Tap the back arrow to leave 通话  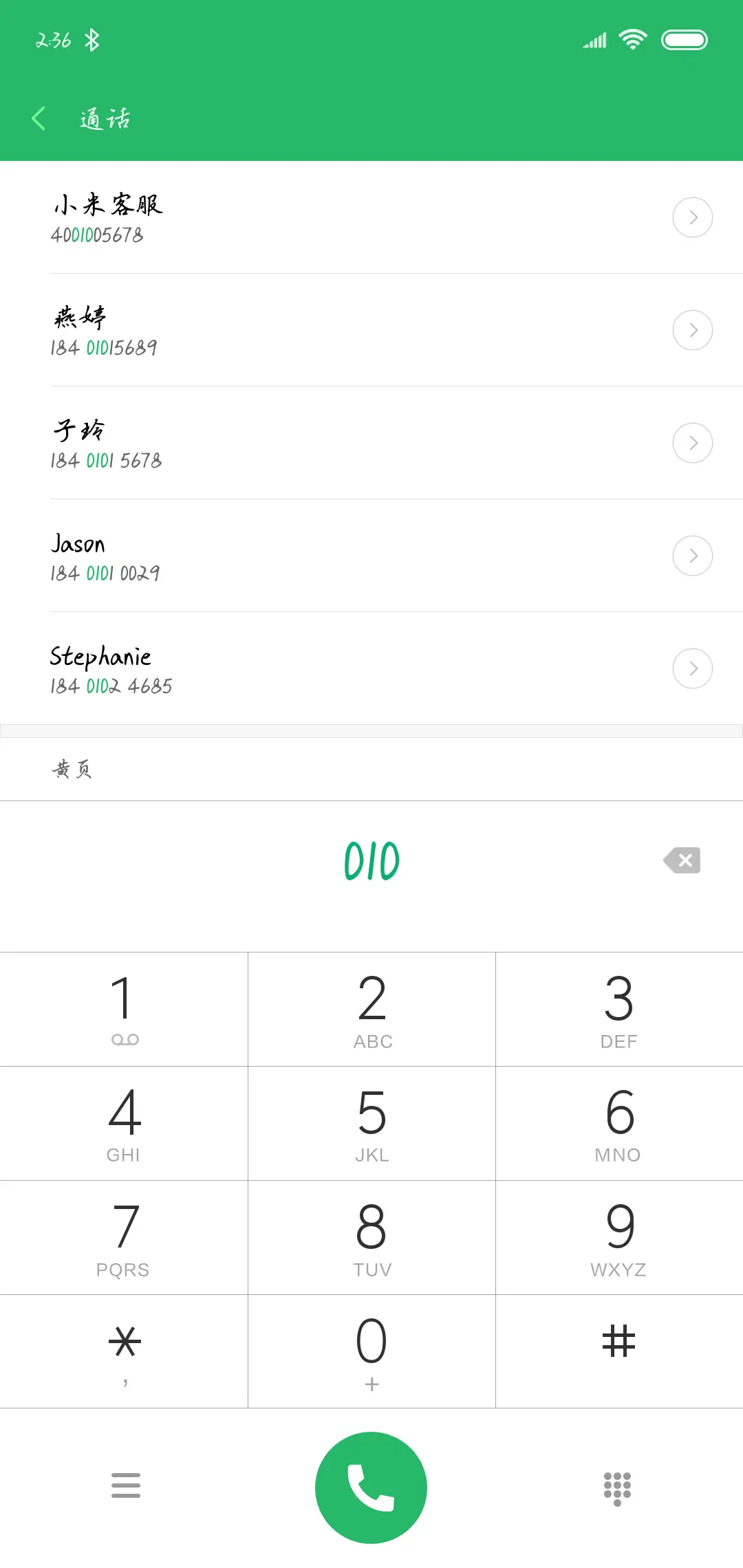[39, 118]
